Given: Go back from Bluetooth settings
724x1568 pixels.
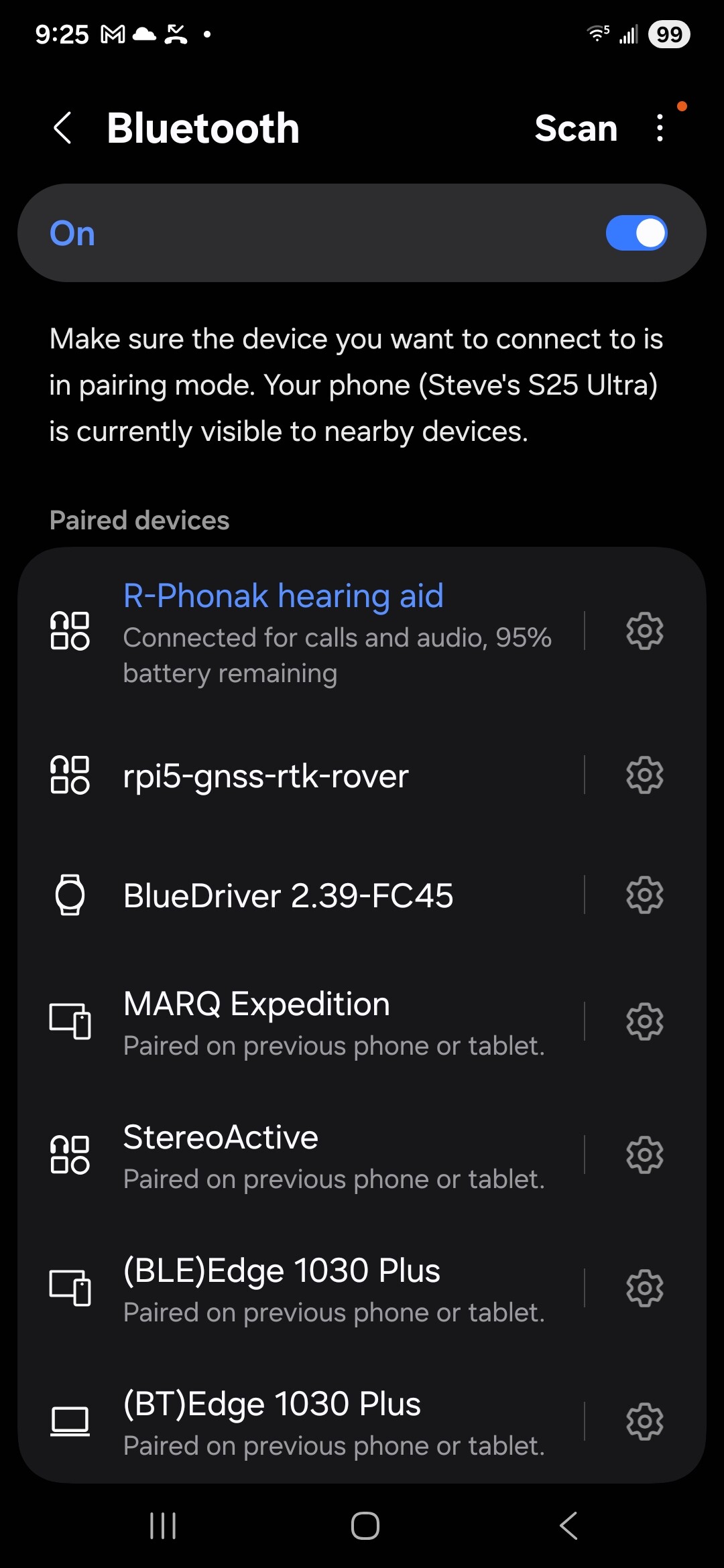Looking at the screenshot, I should point(62,128).
